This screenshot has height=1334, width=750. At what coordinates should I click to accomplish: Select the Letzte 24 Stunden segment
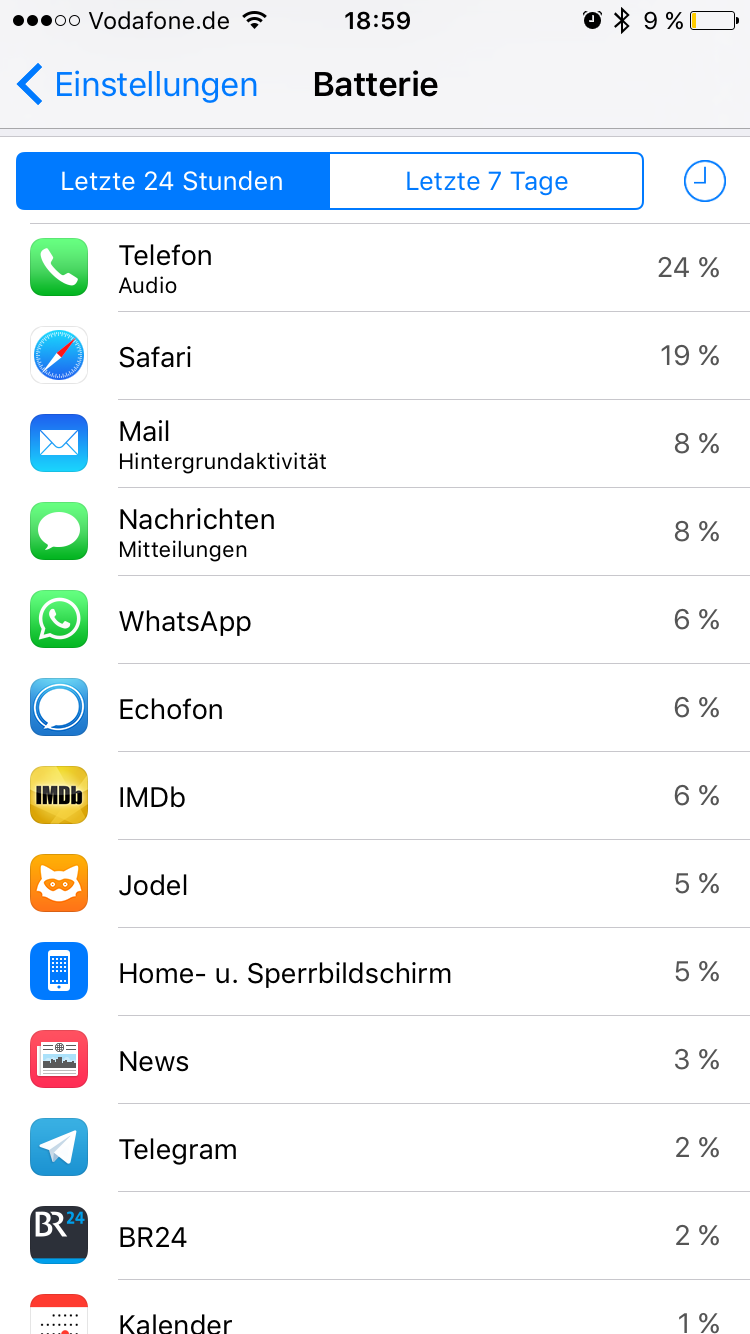(172, 181)
